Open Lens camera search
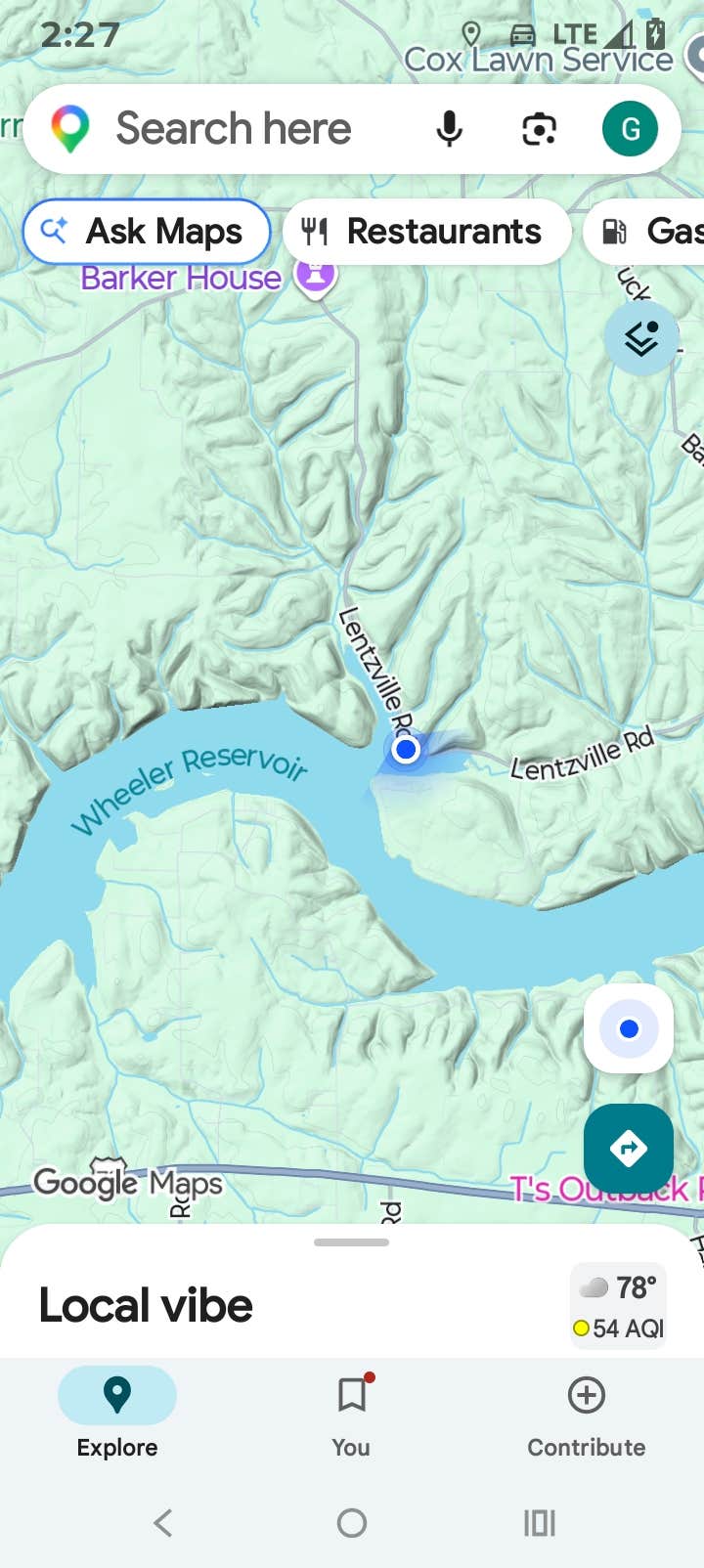 [x=539, y=129]
